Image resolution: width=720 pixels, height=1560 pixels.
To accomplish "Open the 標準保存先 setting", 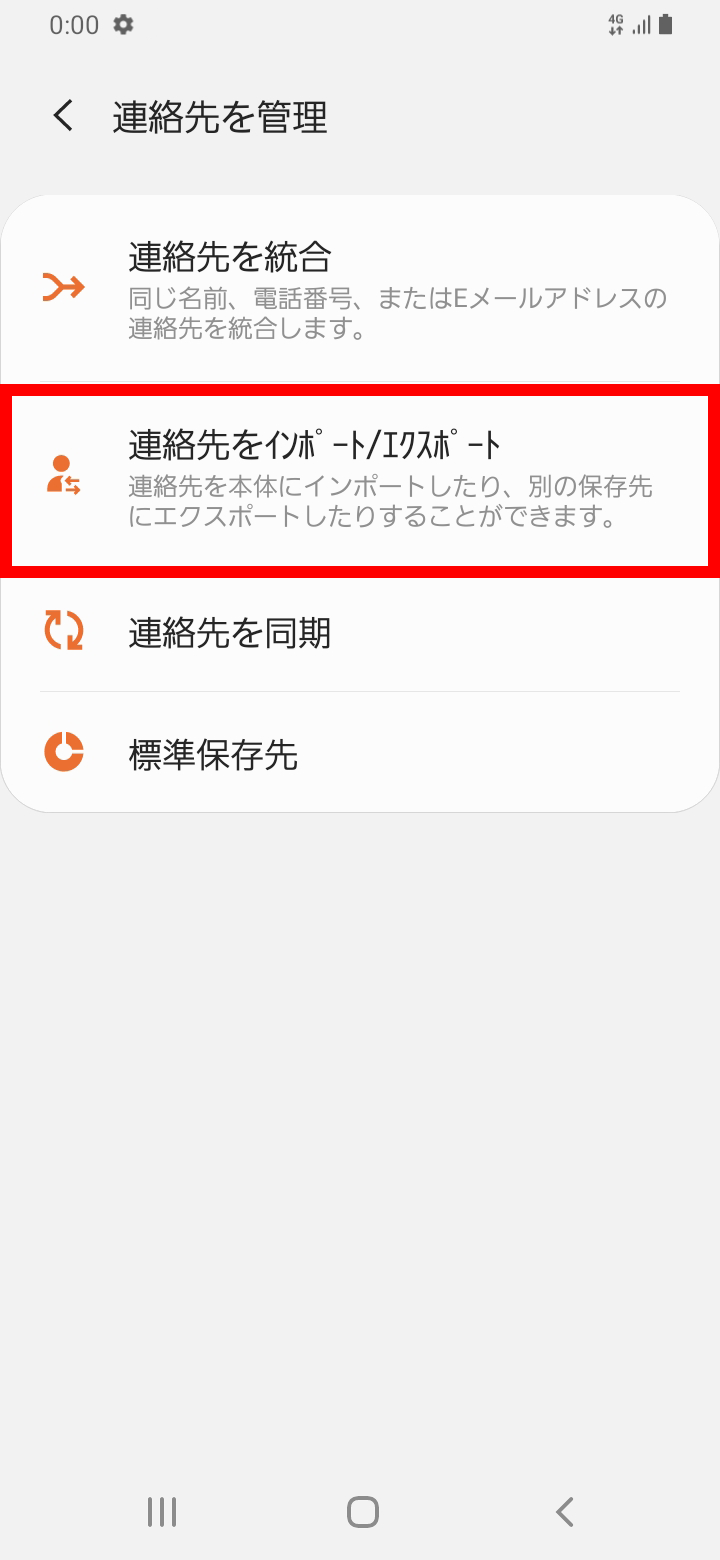I will (x=360, y=753).
